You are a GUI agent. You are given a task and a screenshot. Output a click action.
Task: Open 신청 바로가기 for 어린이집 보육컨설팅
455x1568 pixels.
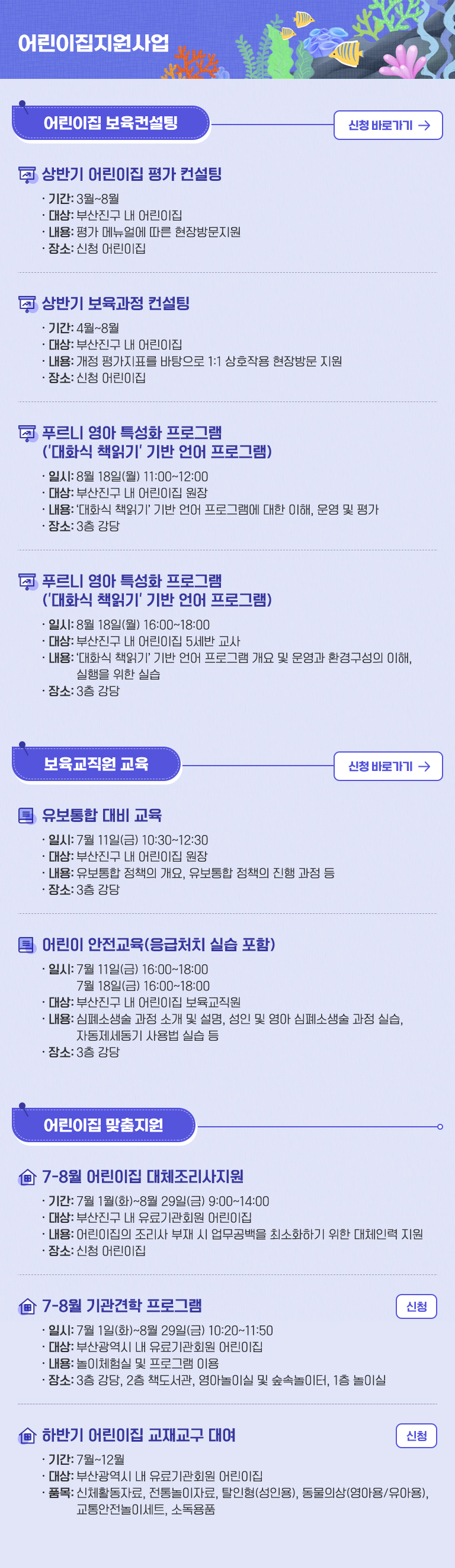tap(387, 125)
